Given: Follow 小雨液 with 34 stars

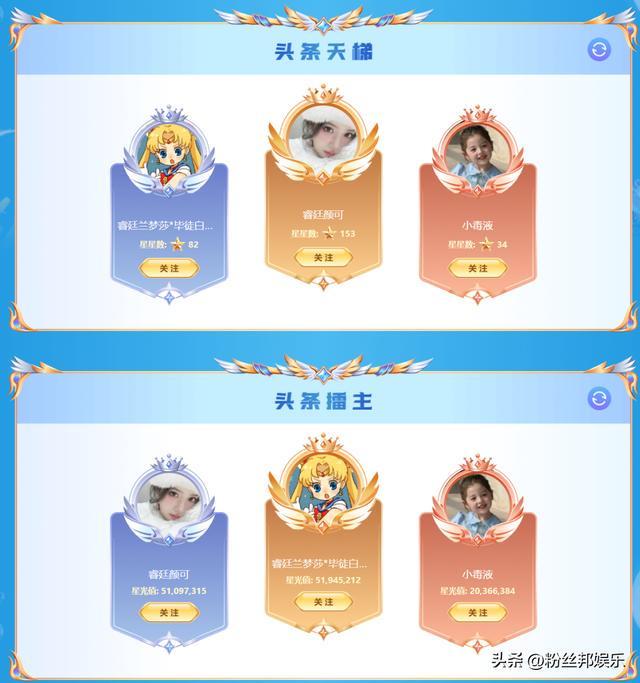Looking at the screenshot, I should [x=477, y=268].
